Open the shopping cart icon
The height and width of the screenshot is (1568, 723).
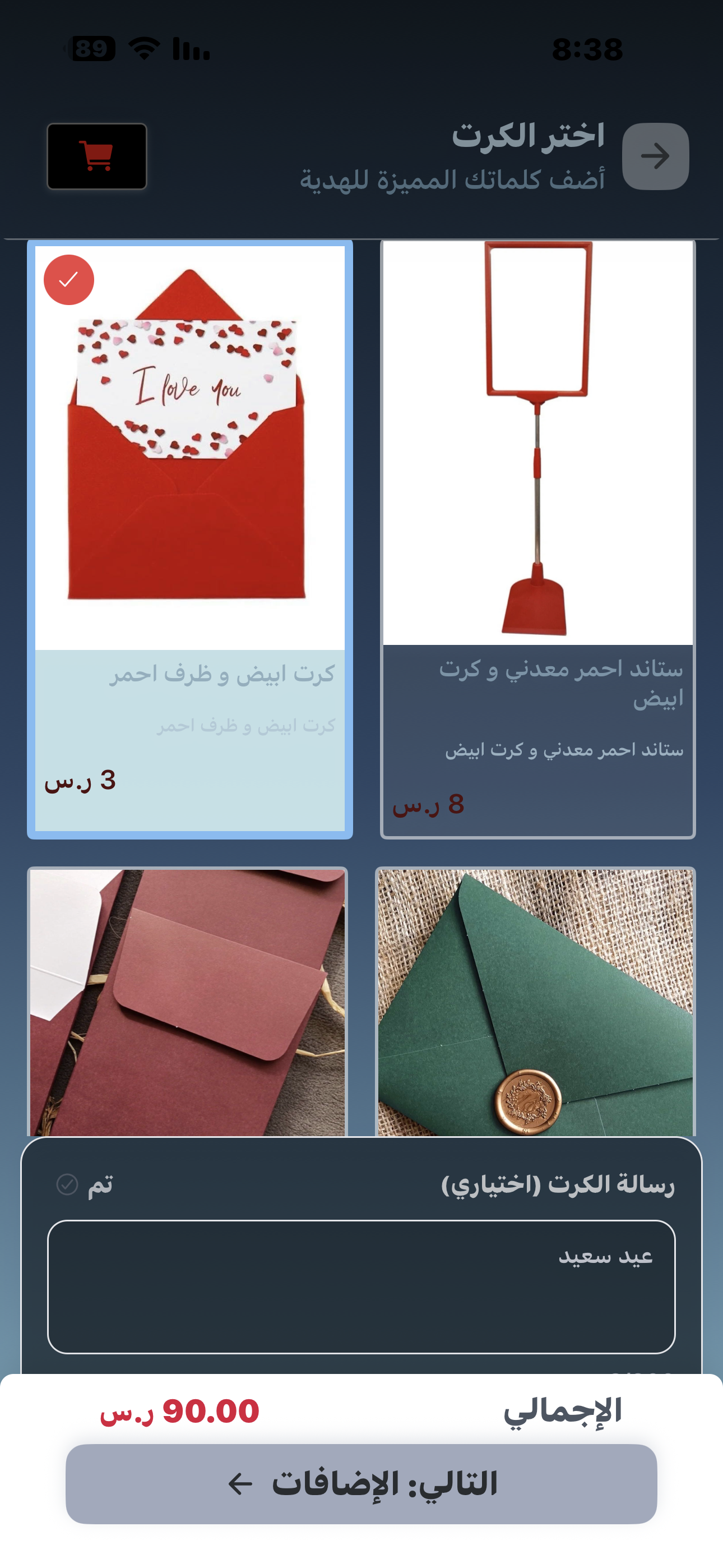coord(96,156)
